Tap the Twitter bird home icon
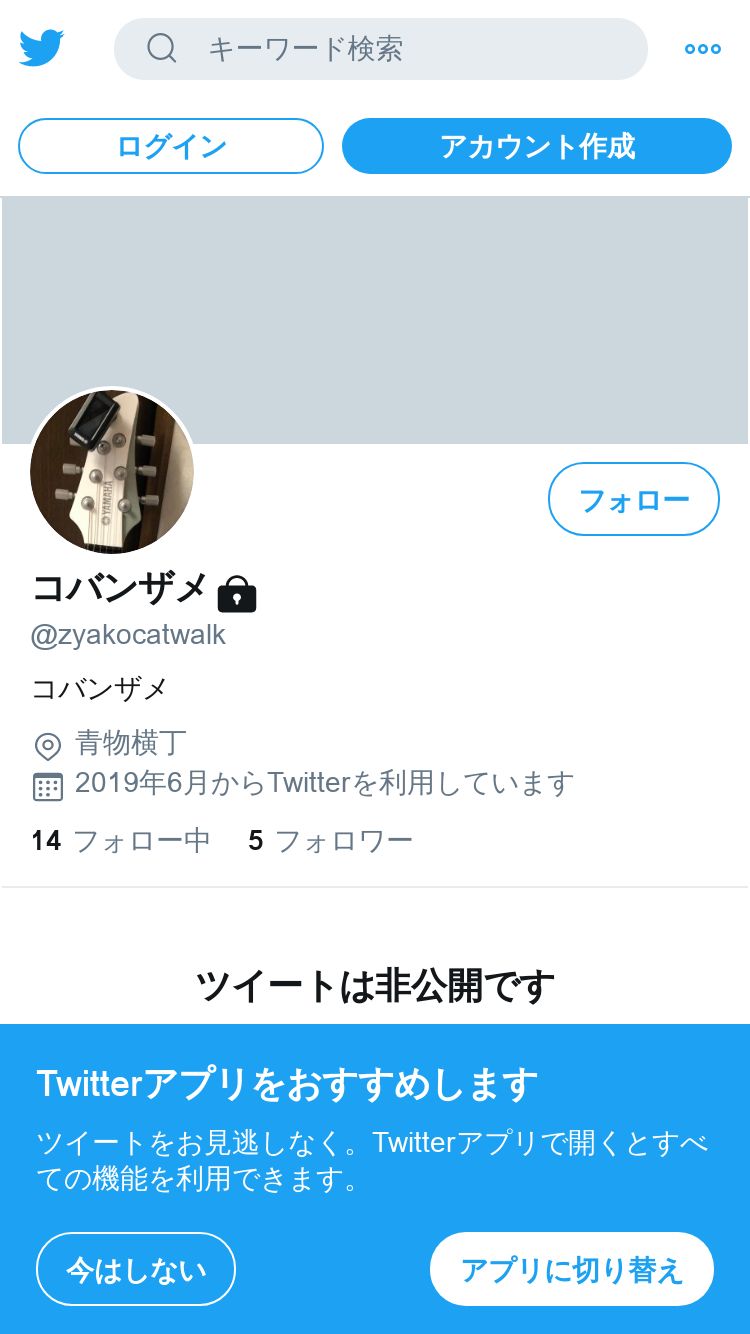The height and width of the screenshot is (1334, 750). [41, 48]
